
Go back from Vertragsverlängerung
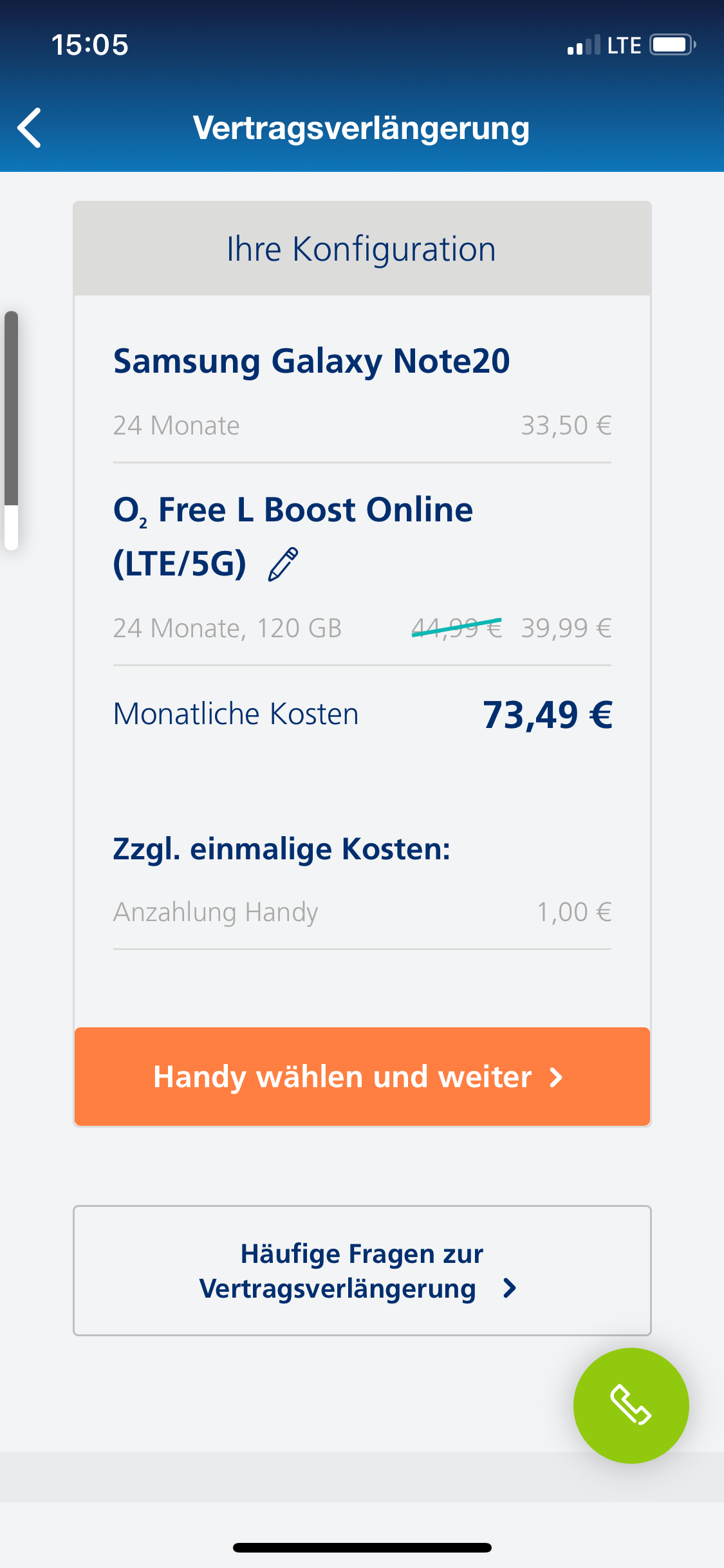coord(30,128)
